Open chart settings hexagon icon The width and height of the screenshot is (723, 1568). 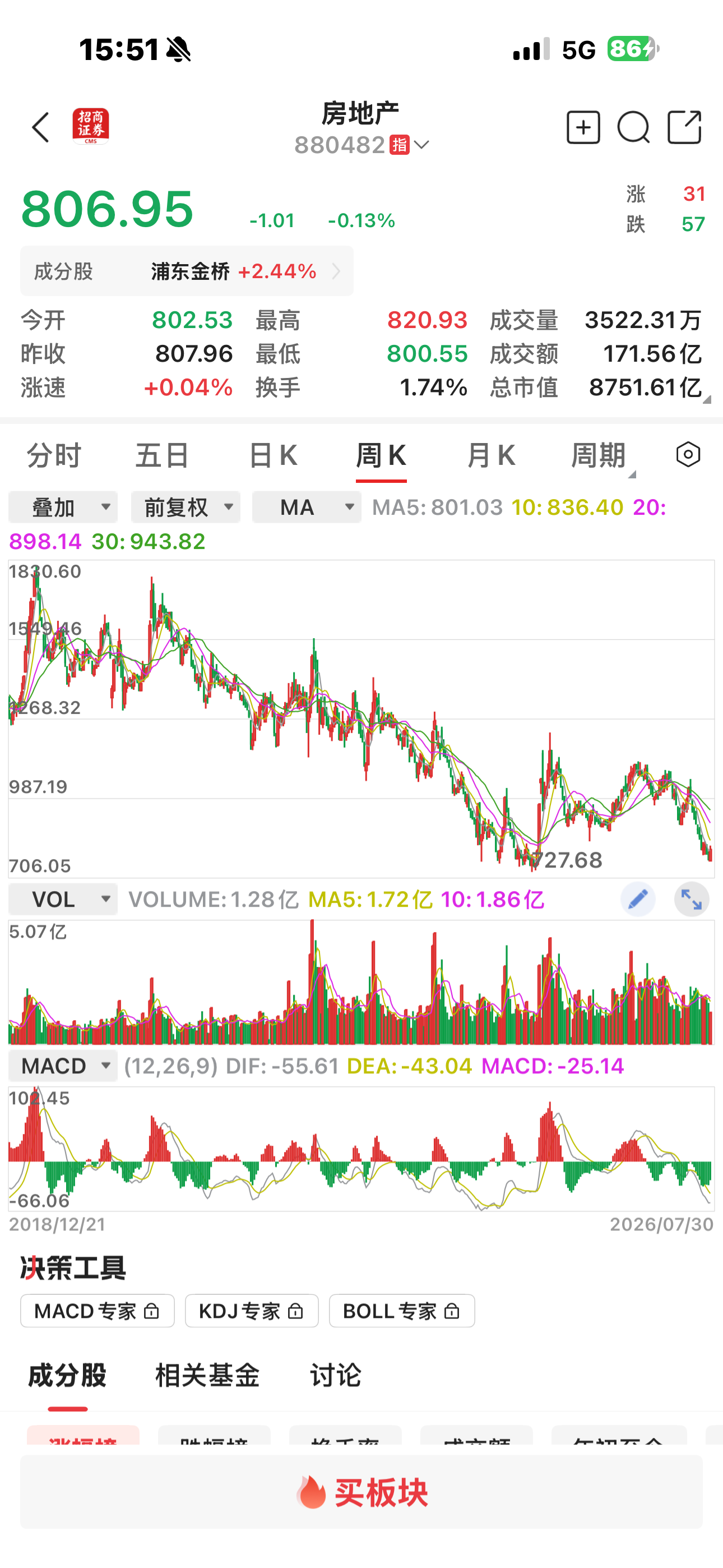(688, 455)
